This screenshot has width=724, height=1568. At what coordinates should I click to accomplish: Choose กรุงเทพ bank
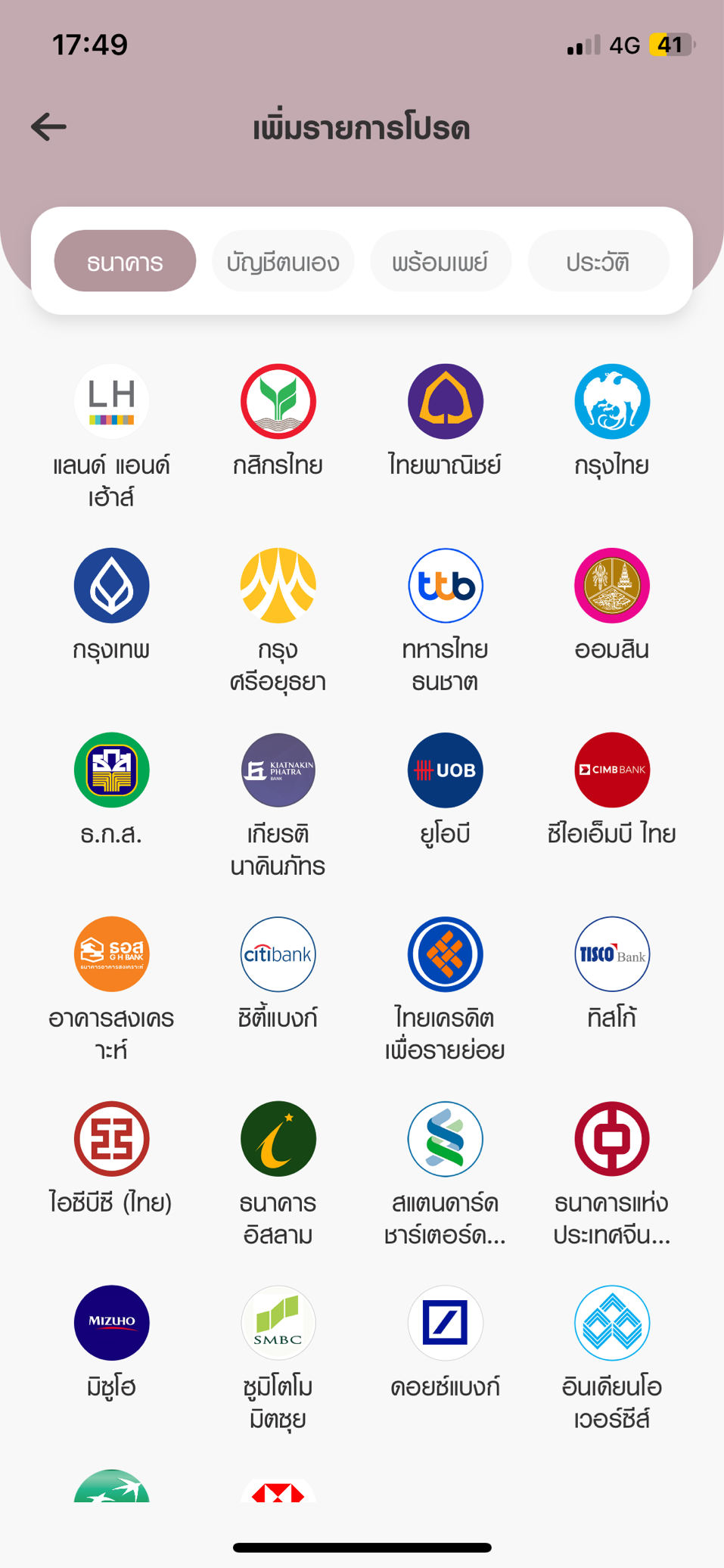111,586
